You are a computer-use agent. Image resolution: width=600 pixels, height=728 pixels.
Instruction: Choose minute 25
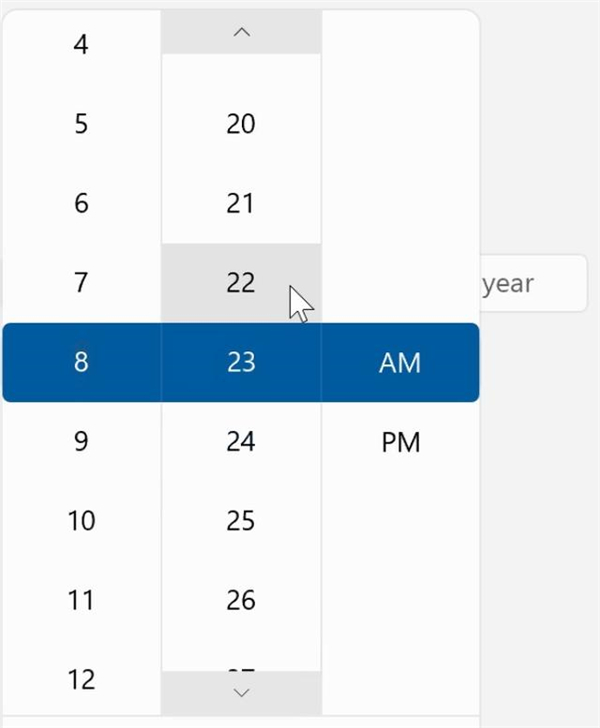tap(241, 521)
